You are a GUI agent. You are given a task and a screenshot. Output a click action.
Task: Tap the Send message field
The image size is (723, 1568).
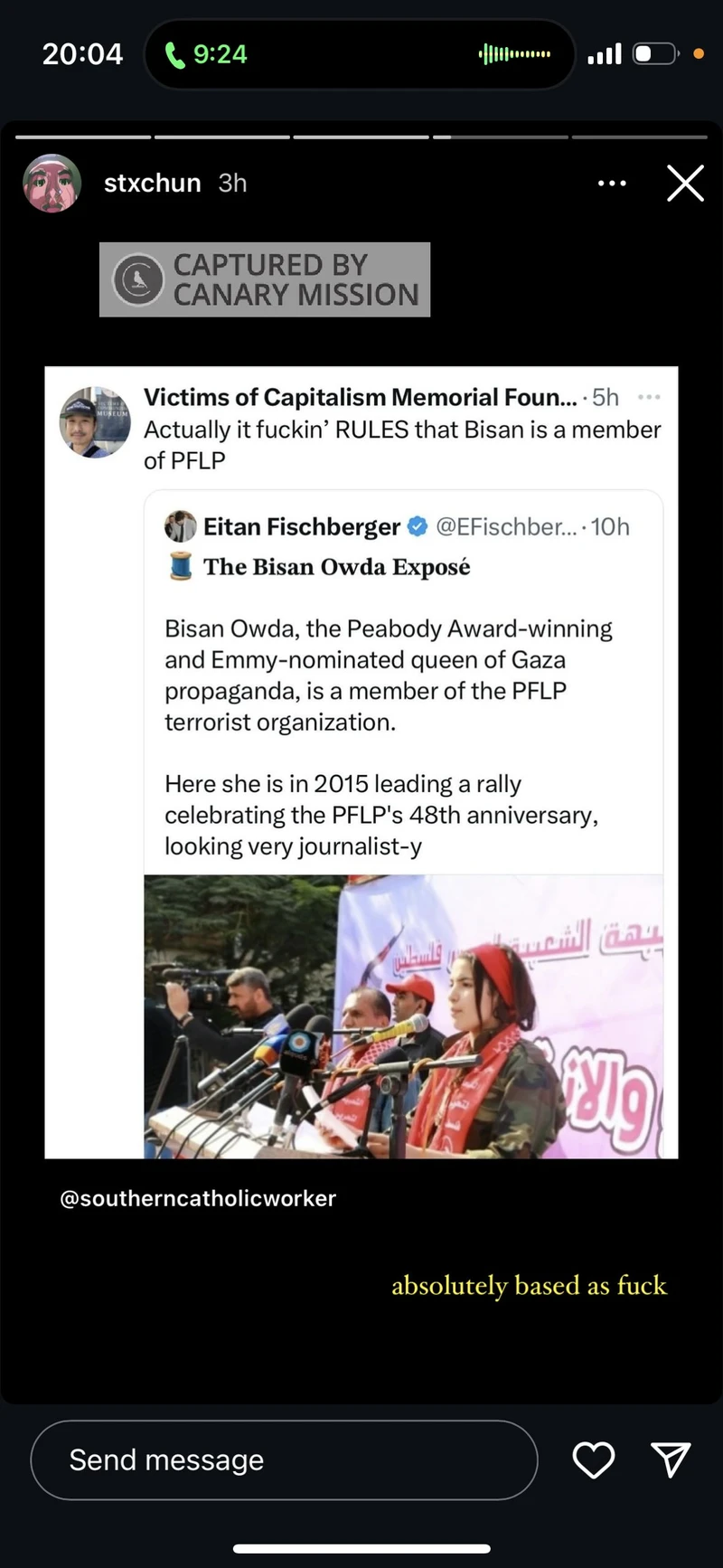tap(284, 1459)
